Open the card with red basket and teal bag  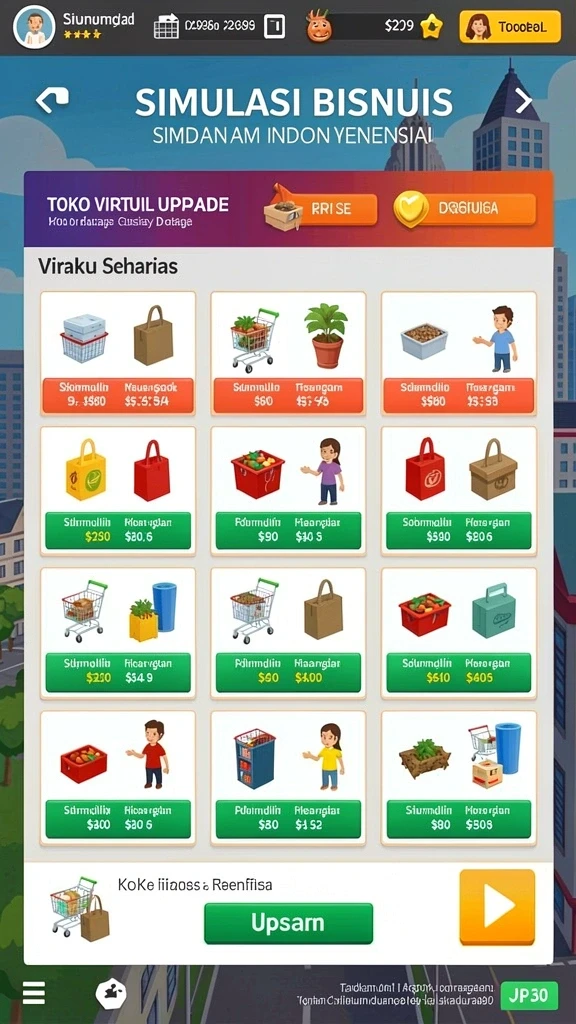tap(458, 633)
